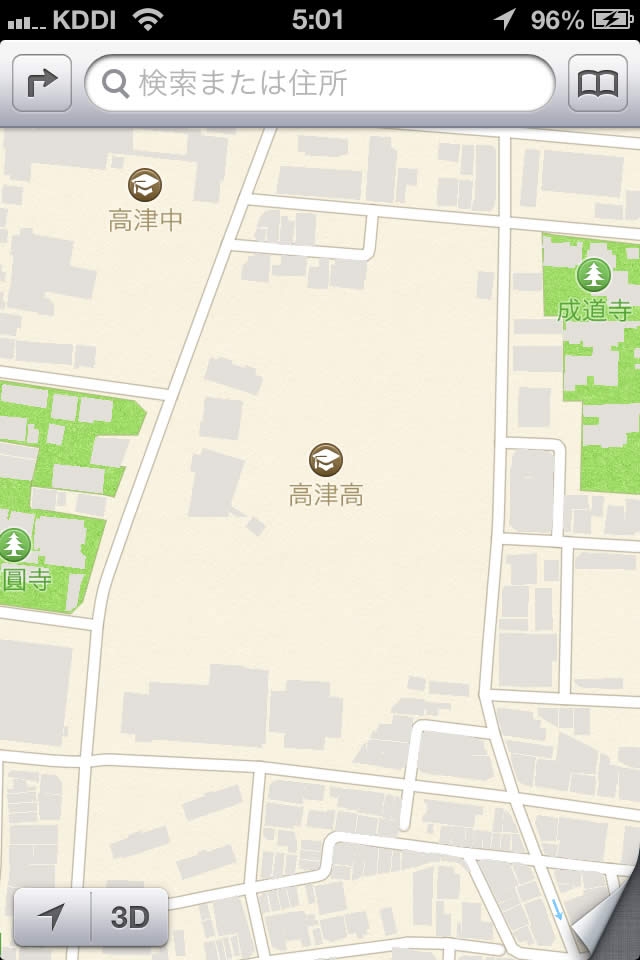Tap the 検索または住所 search field

tap(320, 84)
